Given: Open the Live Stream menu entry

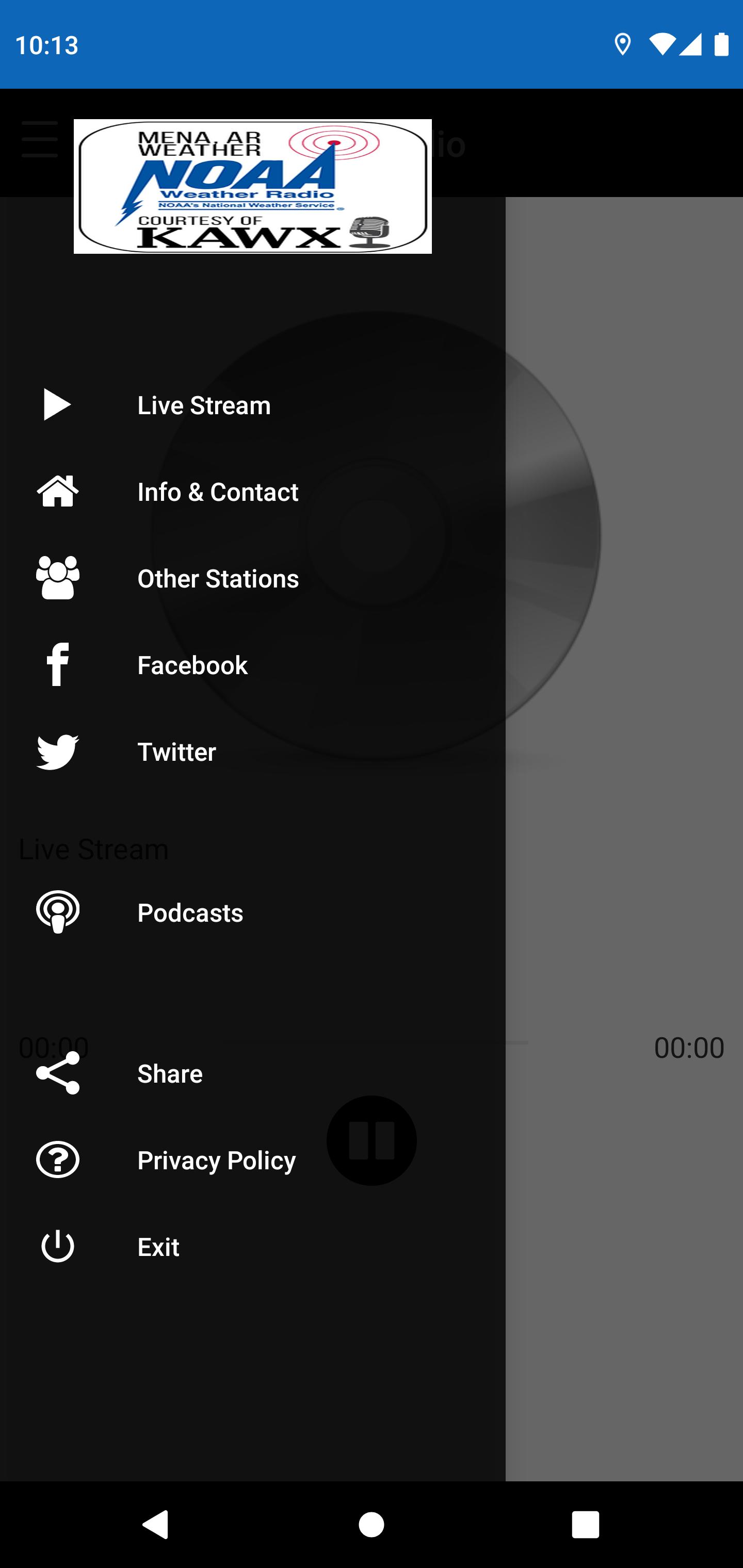Looking at the screenshot, I should (x=204, y=404).
